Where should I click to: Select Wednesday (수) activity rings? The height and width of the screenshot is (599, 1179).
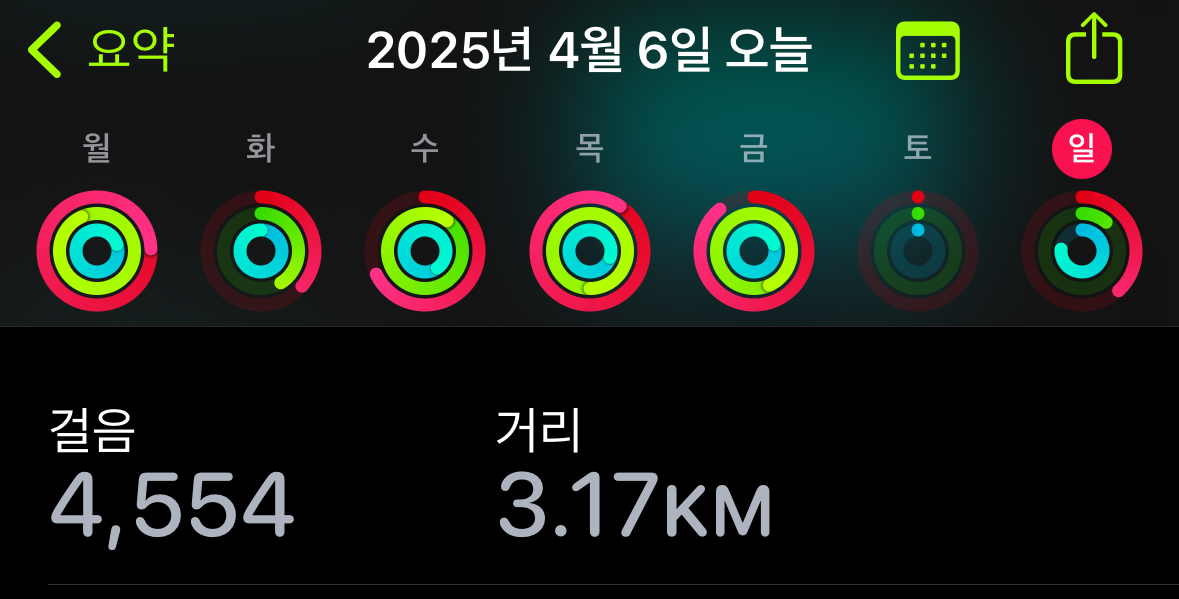tap(425, 250)
